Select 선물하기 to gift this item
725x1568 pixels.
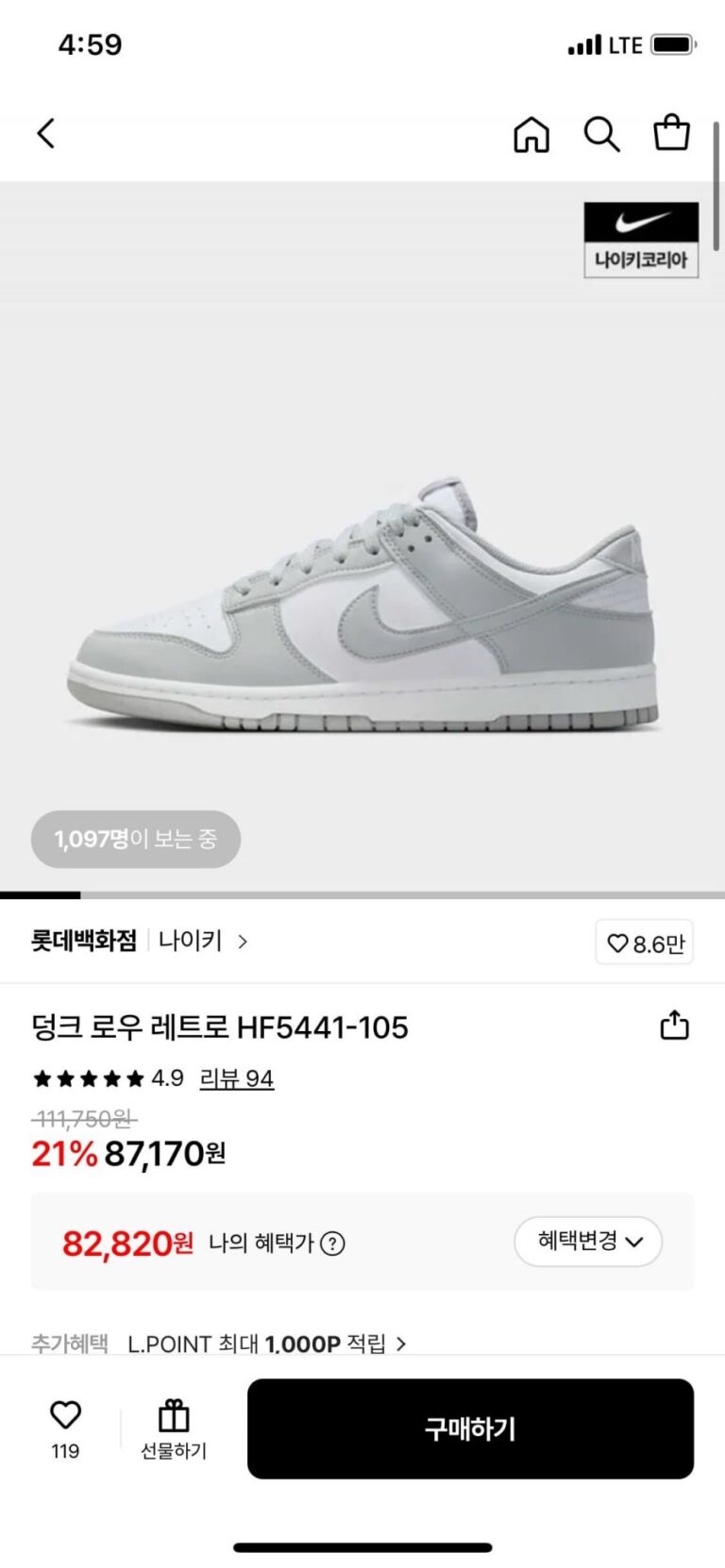(x=174, y=1428)
